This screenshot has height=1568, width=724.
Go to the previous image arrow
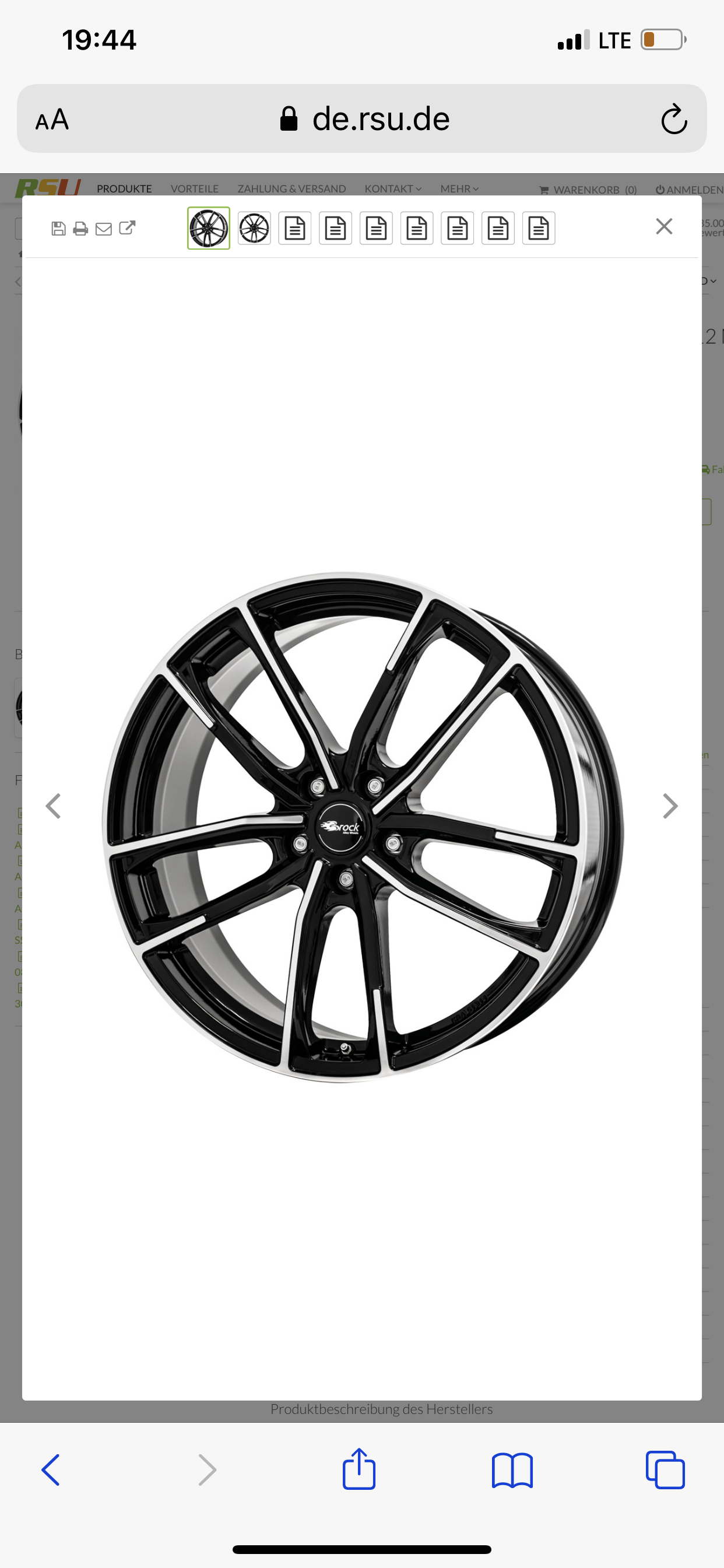[54, 806]
